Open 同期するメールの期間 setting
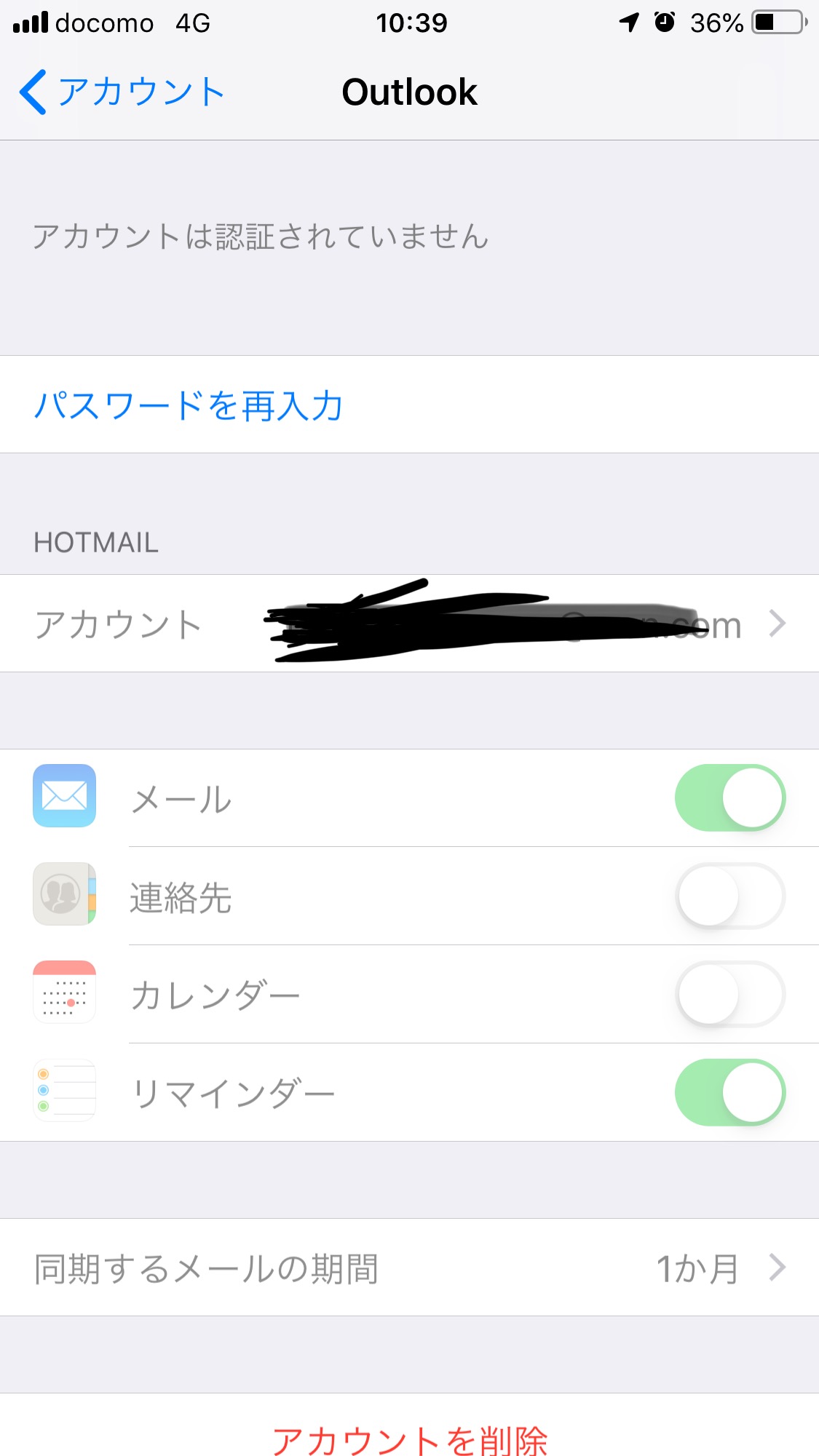 click(x=409, y=1268)
